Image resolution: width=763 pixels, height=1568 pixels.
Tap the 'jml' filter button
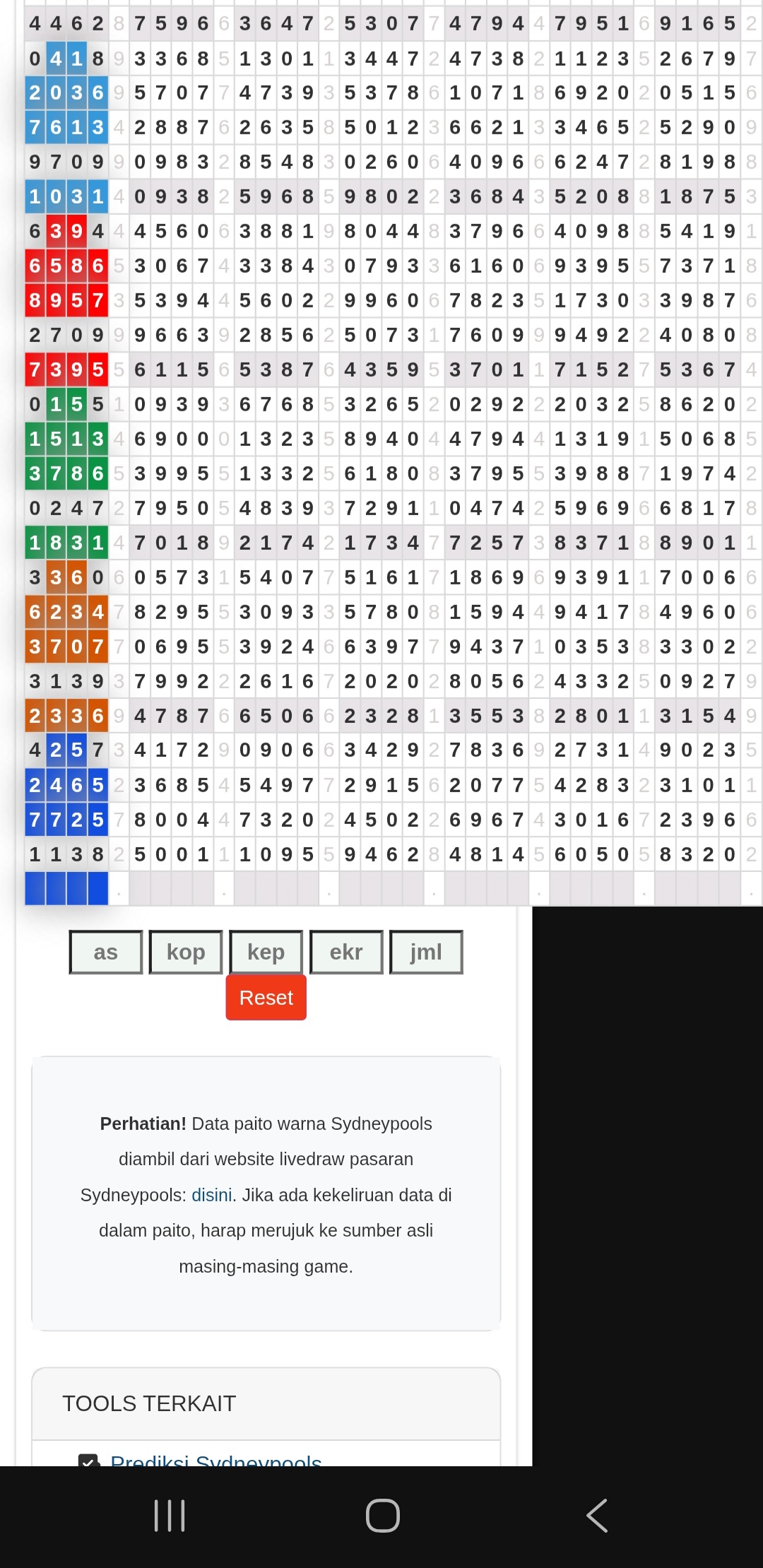(x=426, y=952)
